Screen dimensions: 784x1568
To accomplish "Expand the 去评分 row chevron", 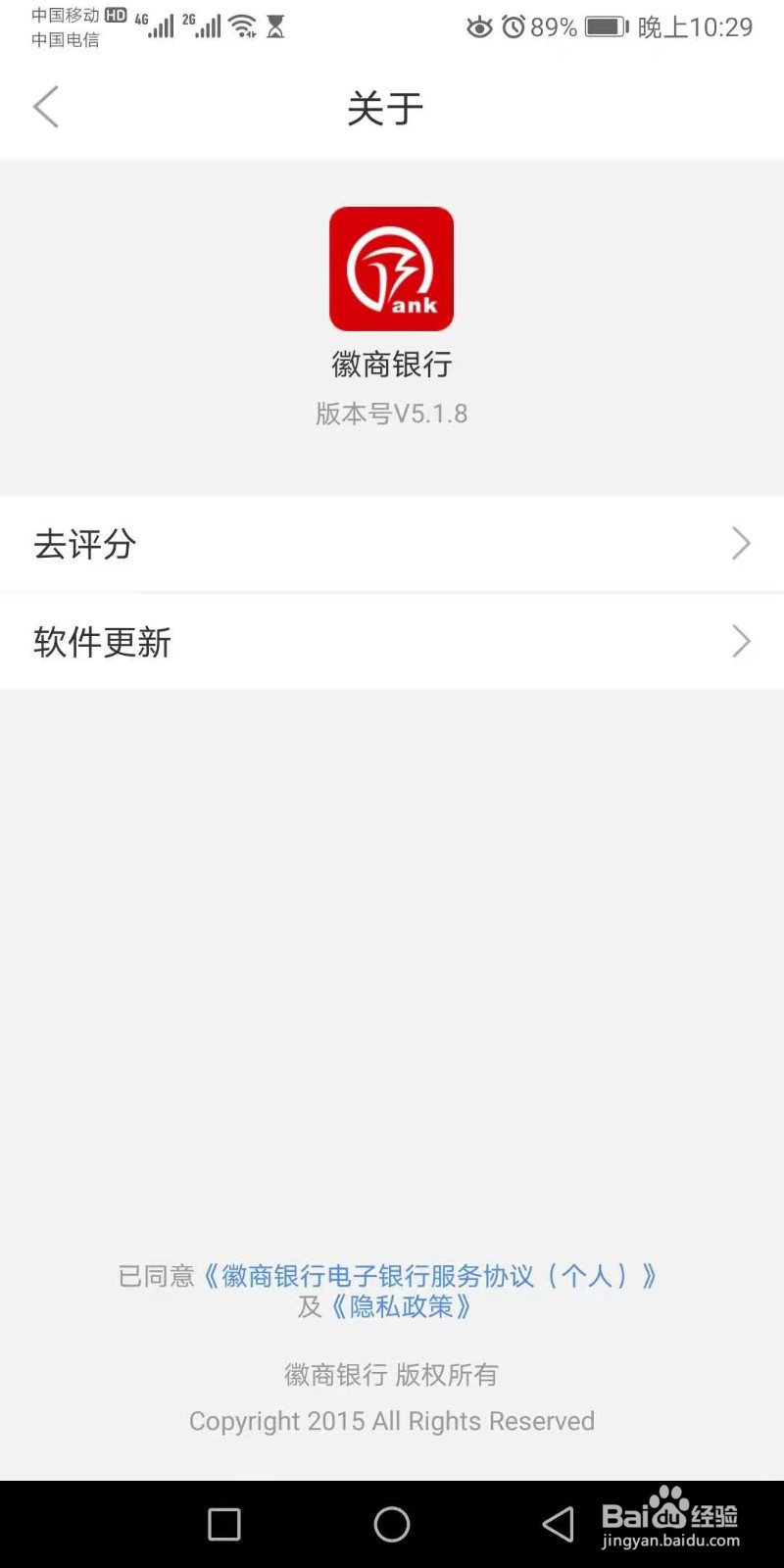I will 741,544.
